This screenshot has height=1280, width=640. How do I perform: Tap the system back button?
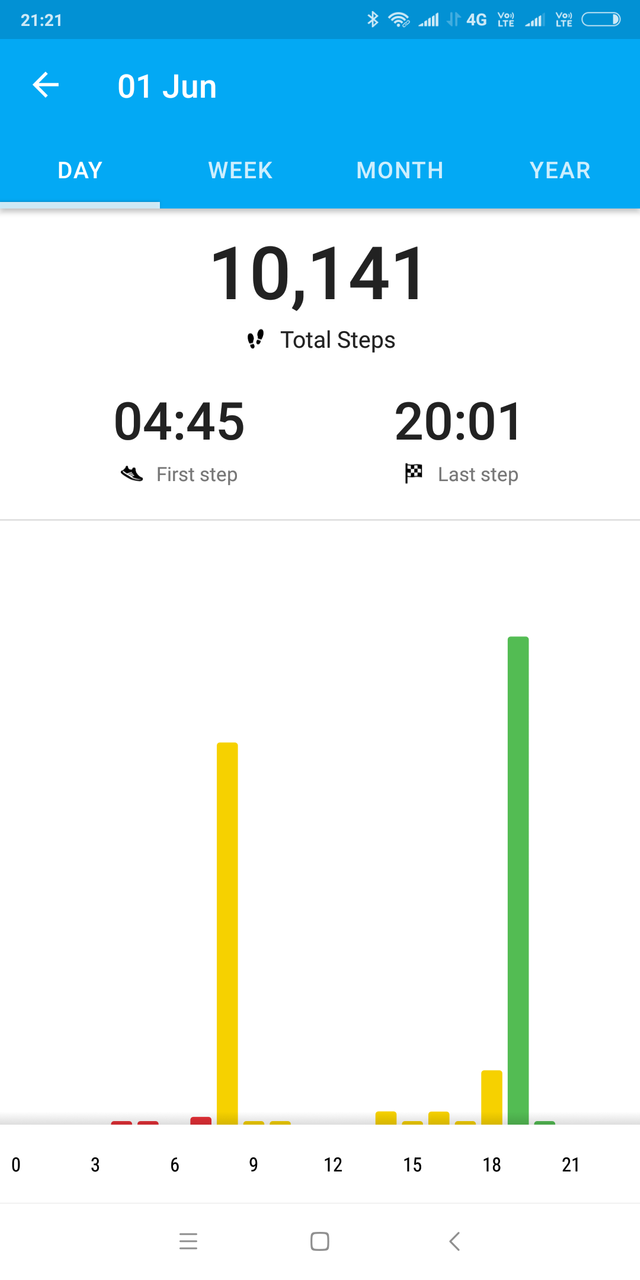(x=454, y=1241)
